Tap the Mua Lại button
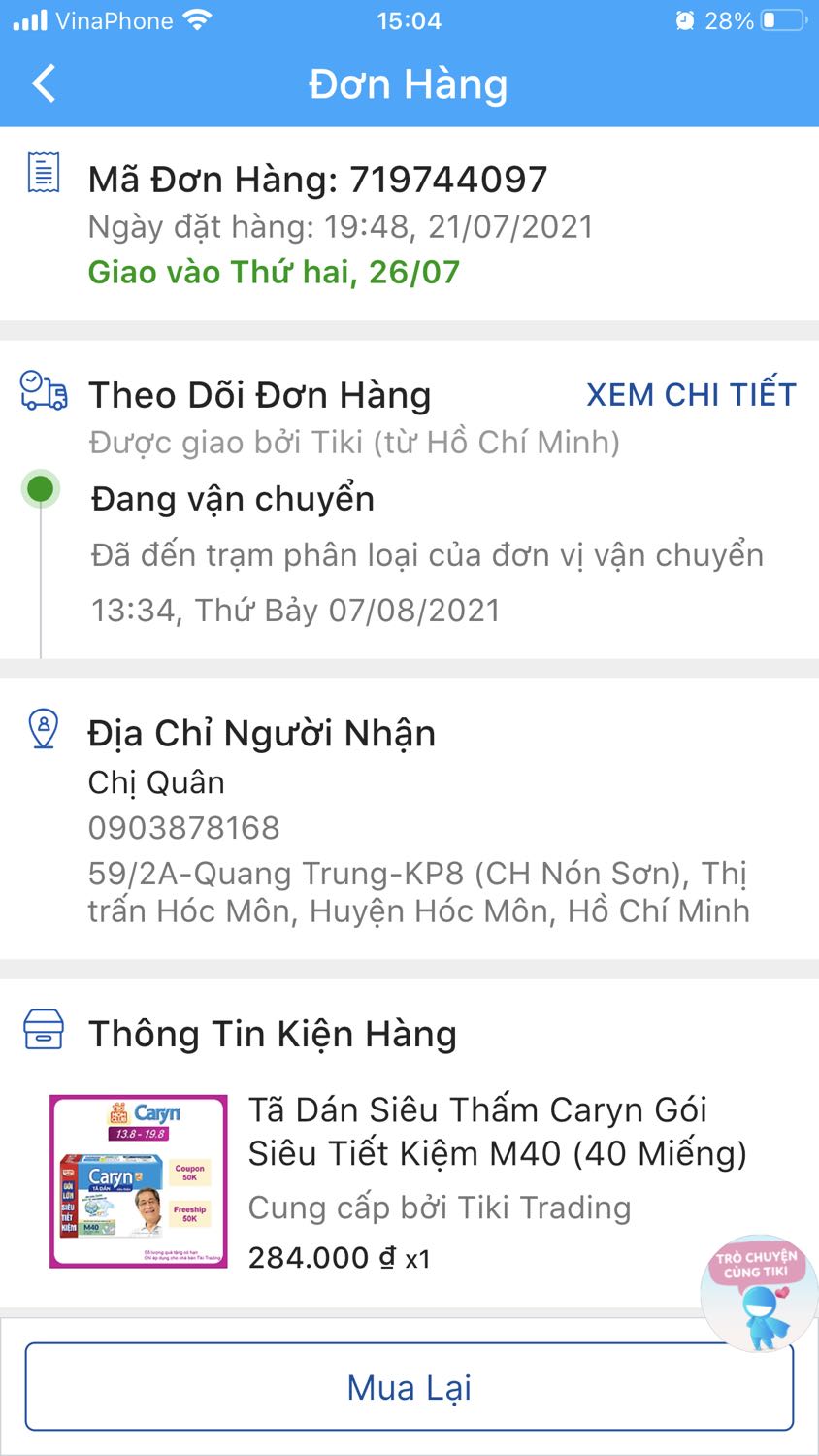 tap(409, 1386)
